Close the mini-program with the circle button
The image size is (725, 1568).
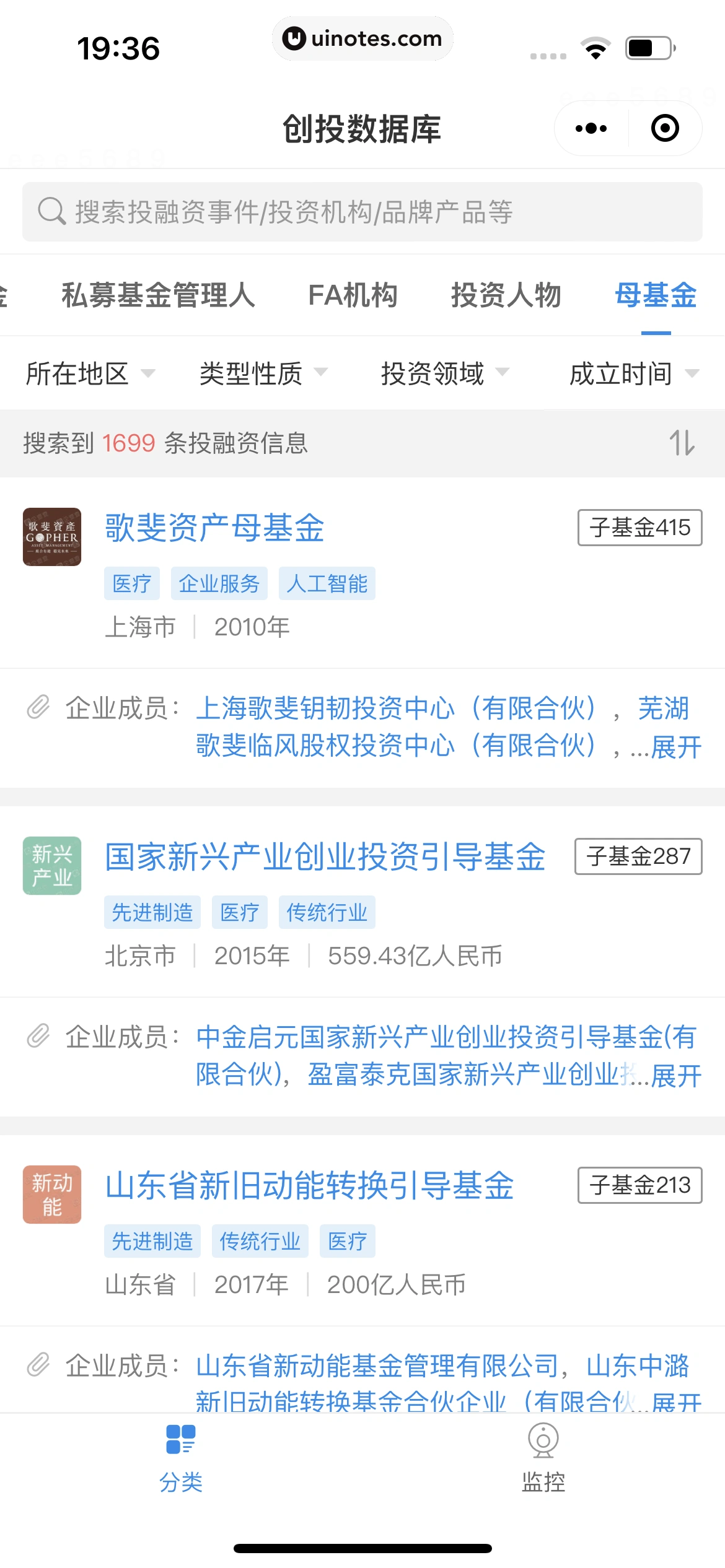point(665,129)
